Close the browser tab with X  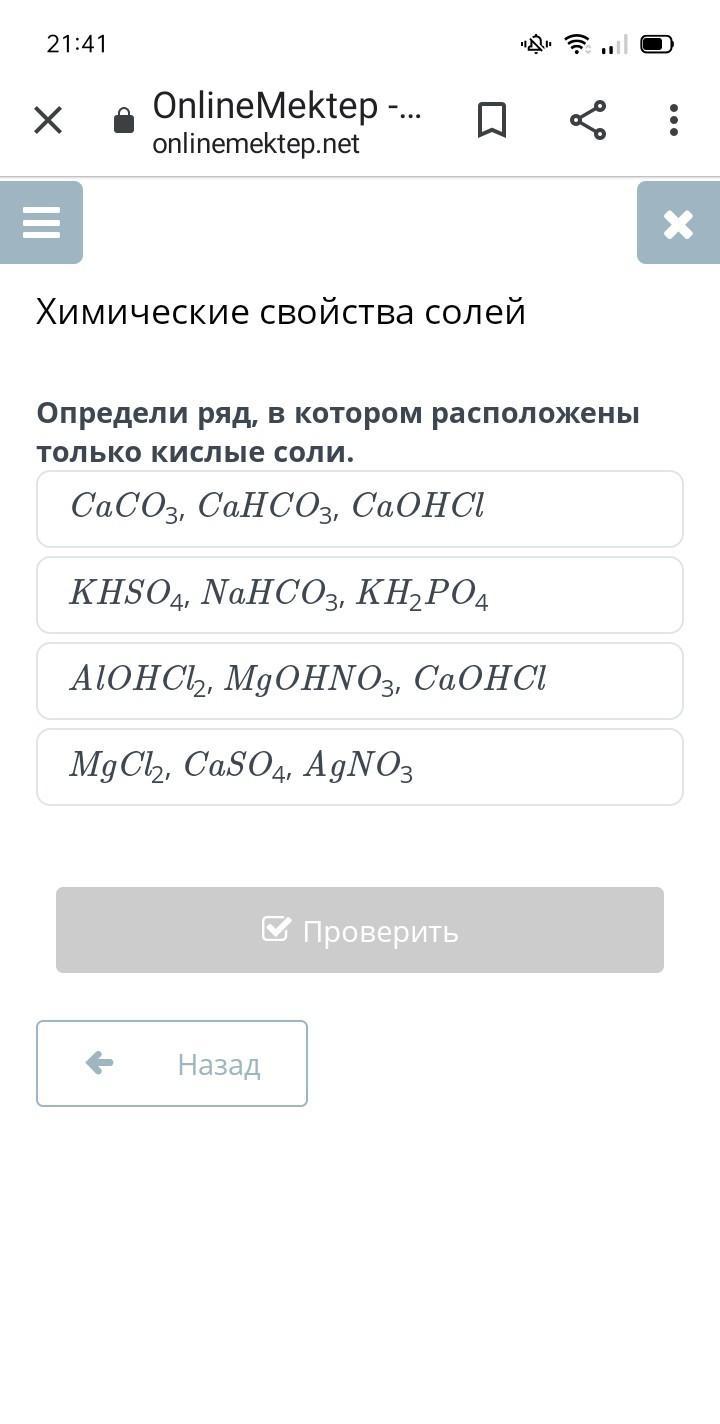point(48,121)
